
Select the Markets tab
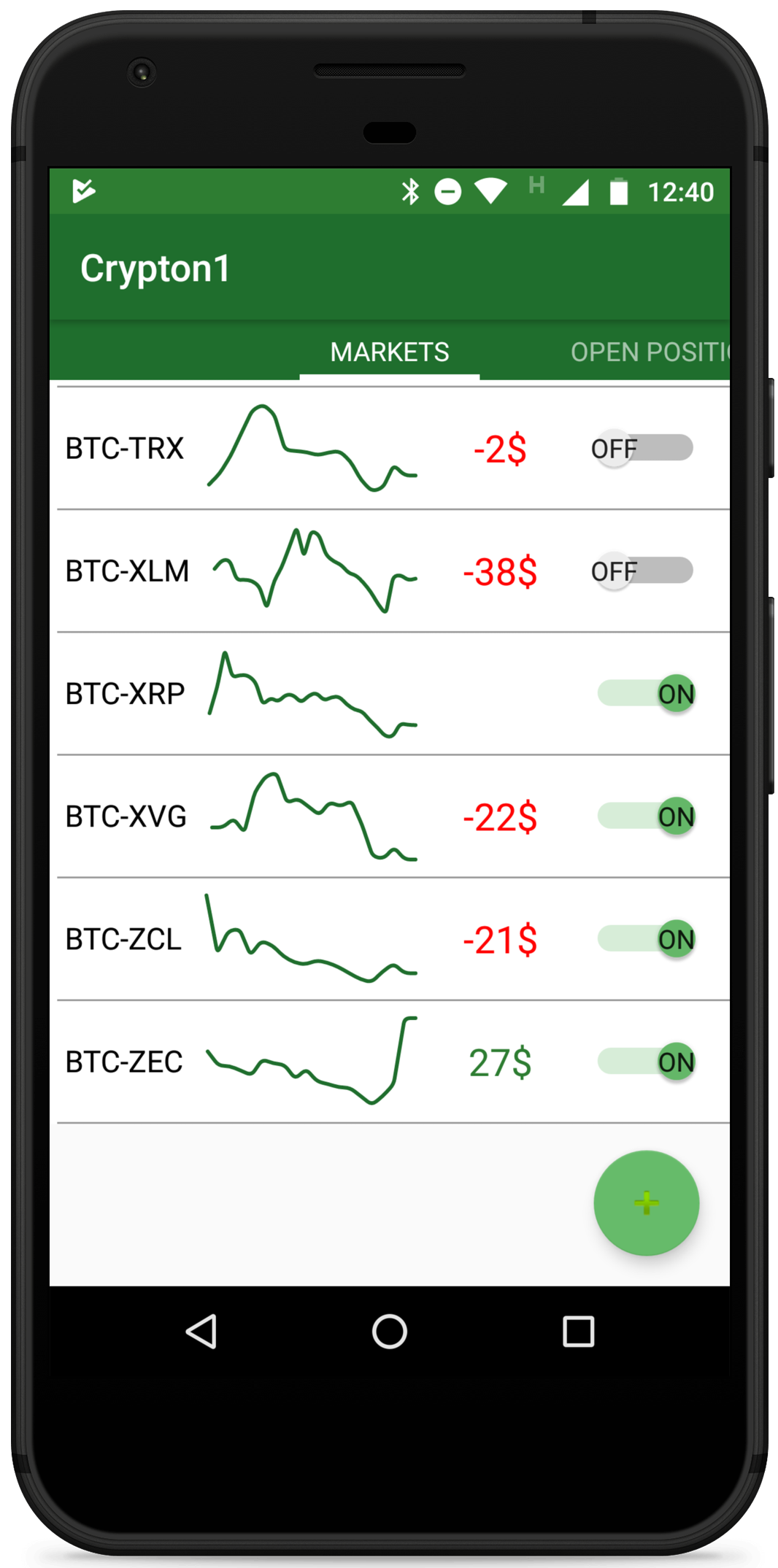point(390,352)
